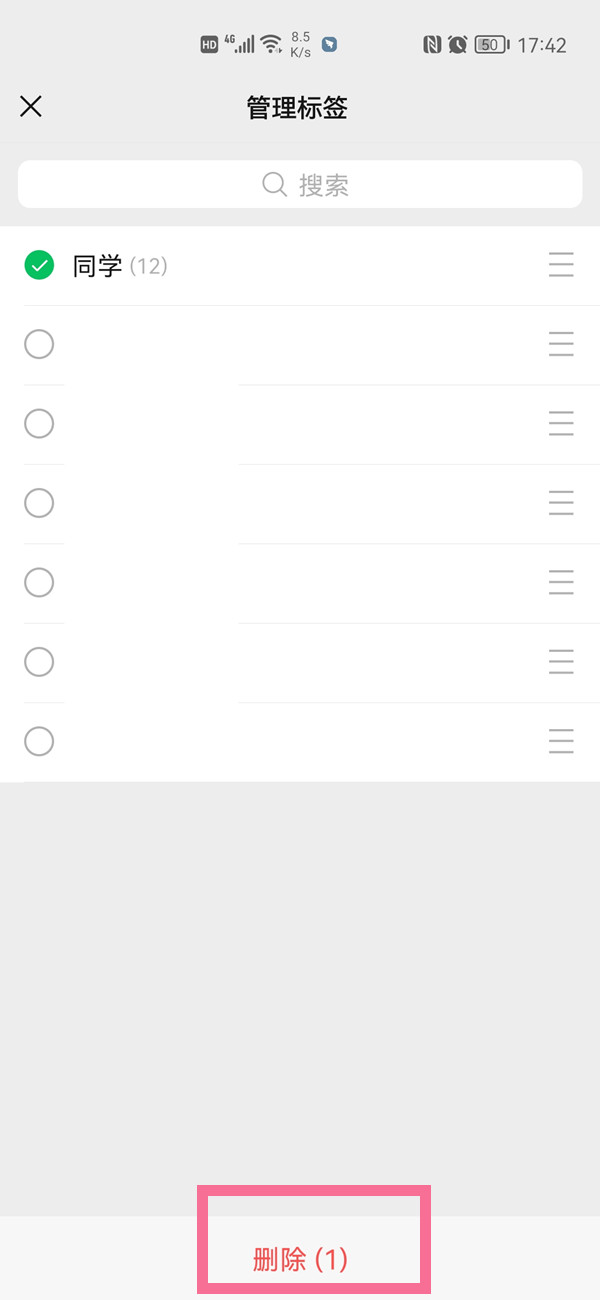Uncheck the 同学 tag

tap(39, 265)
